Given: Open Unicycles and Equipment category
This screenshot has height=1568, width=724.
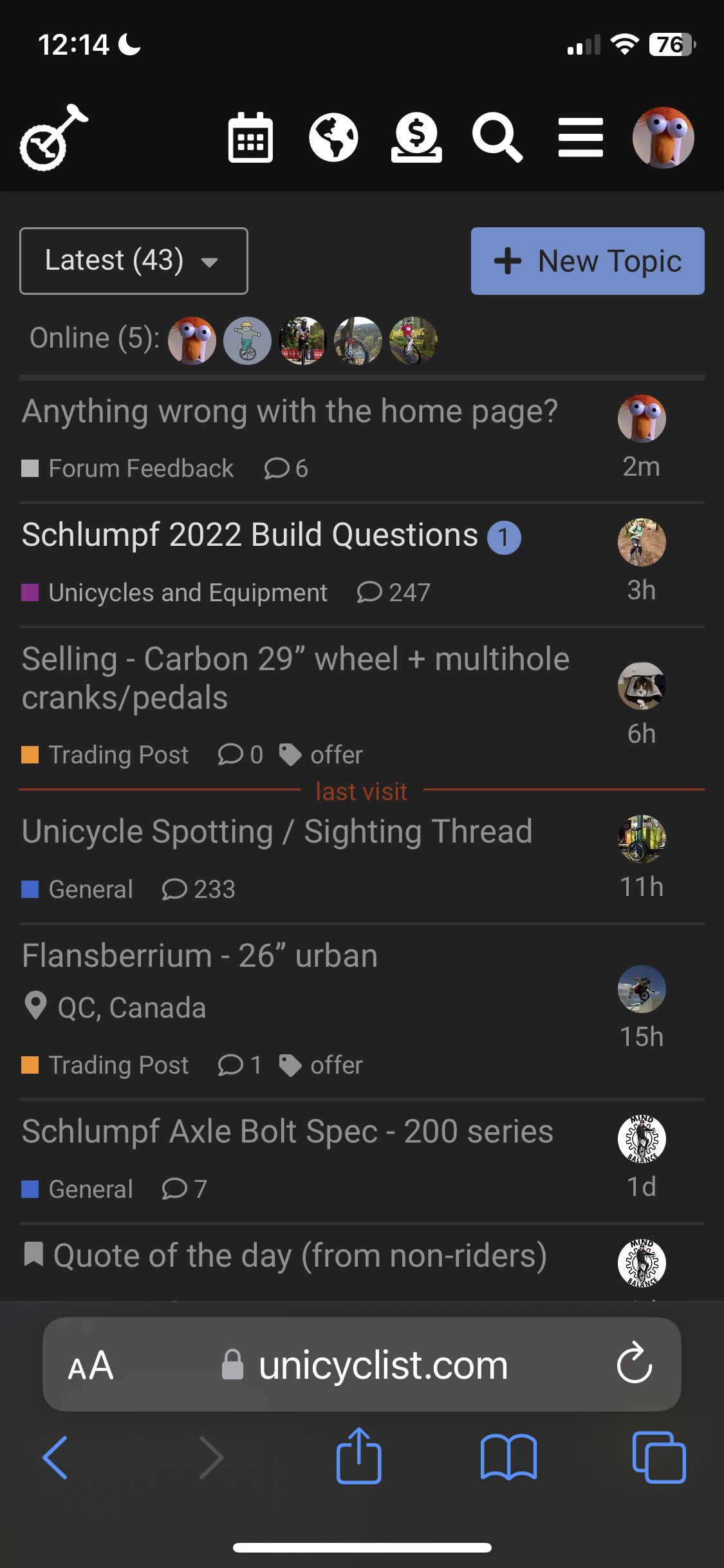Looking at the screenshot, I should click(187, 593).
